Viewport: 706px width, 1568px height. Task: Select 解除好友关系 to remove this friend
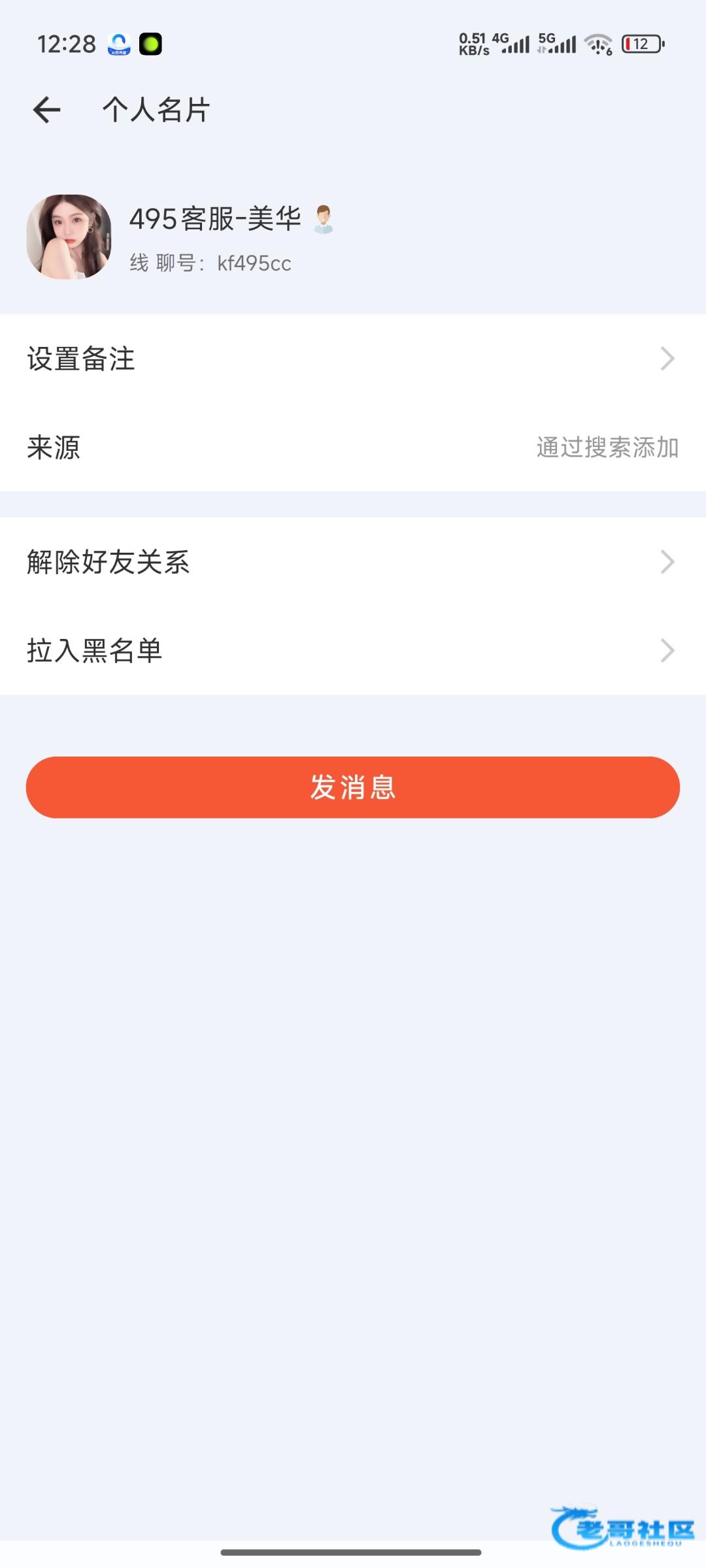353,562
